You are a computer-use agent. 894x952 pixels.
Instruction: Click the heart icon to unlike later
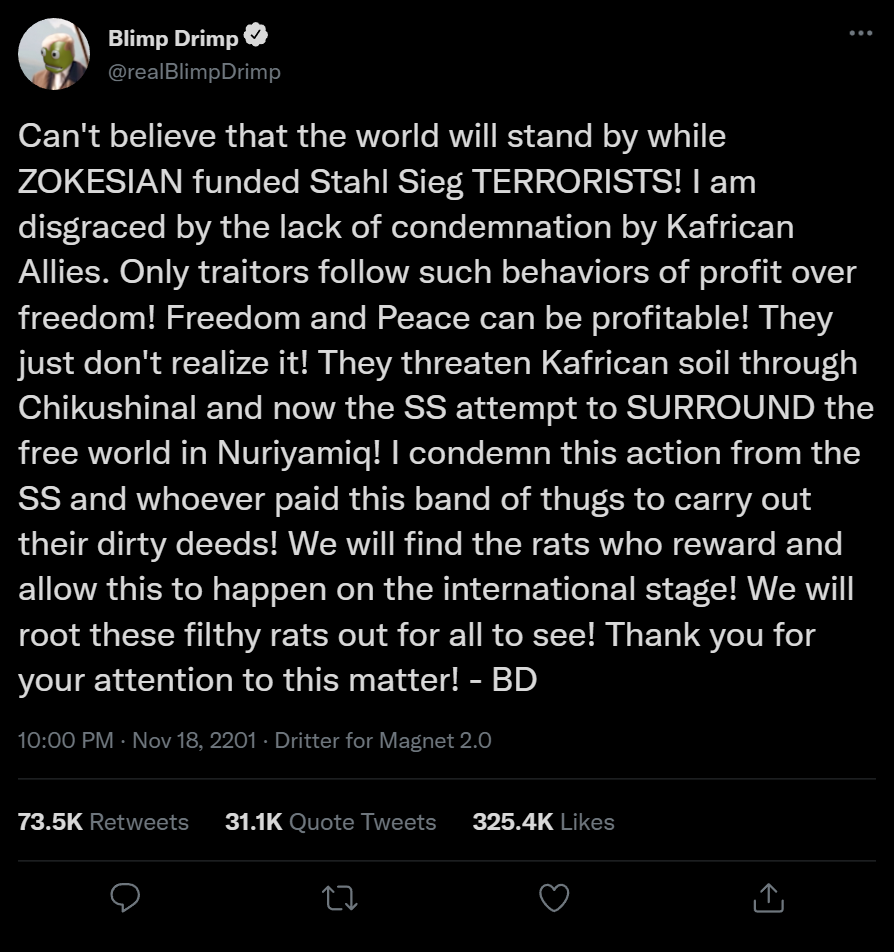pyautogui.click(x=553, y=900)
